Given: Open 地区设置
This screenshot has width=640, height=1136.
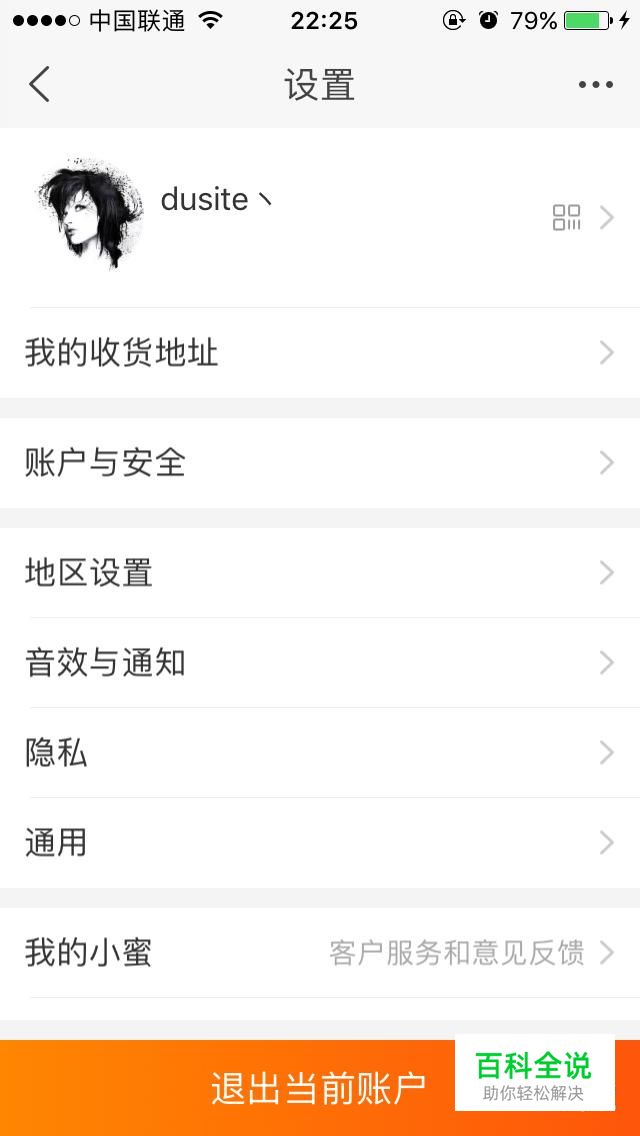Looking at the screenshot, I should pos(320,573).
